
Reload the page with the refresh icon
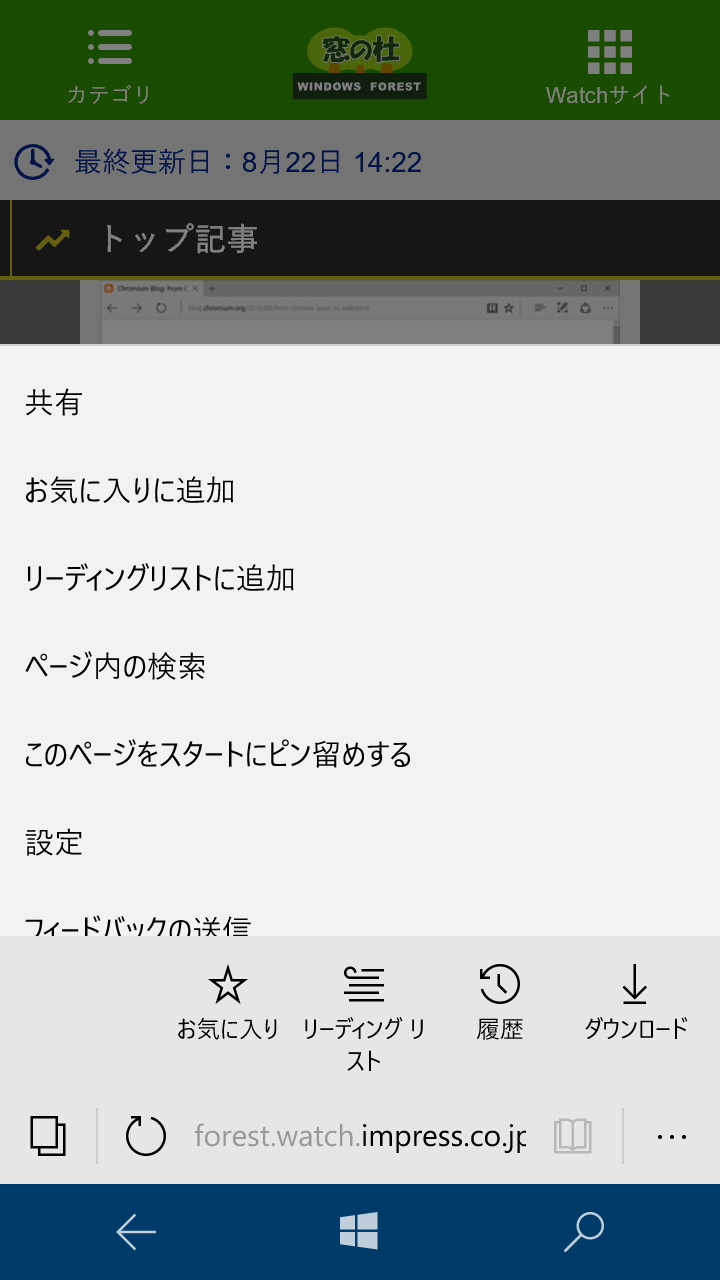pyautogui.click(x=146, y=1135)
